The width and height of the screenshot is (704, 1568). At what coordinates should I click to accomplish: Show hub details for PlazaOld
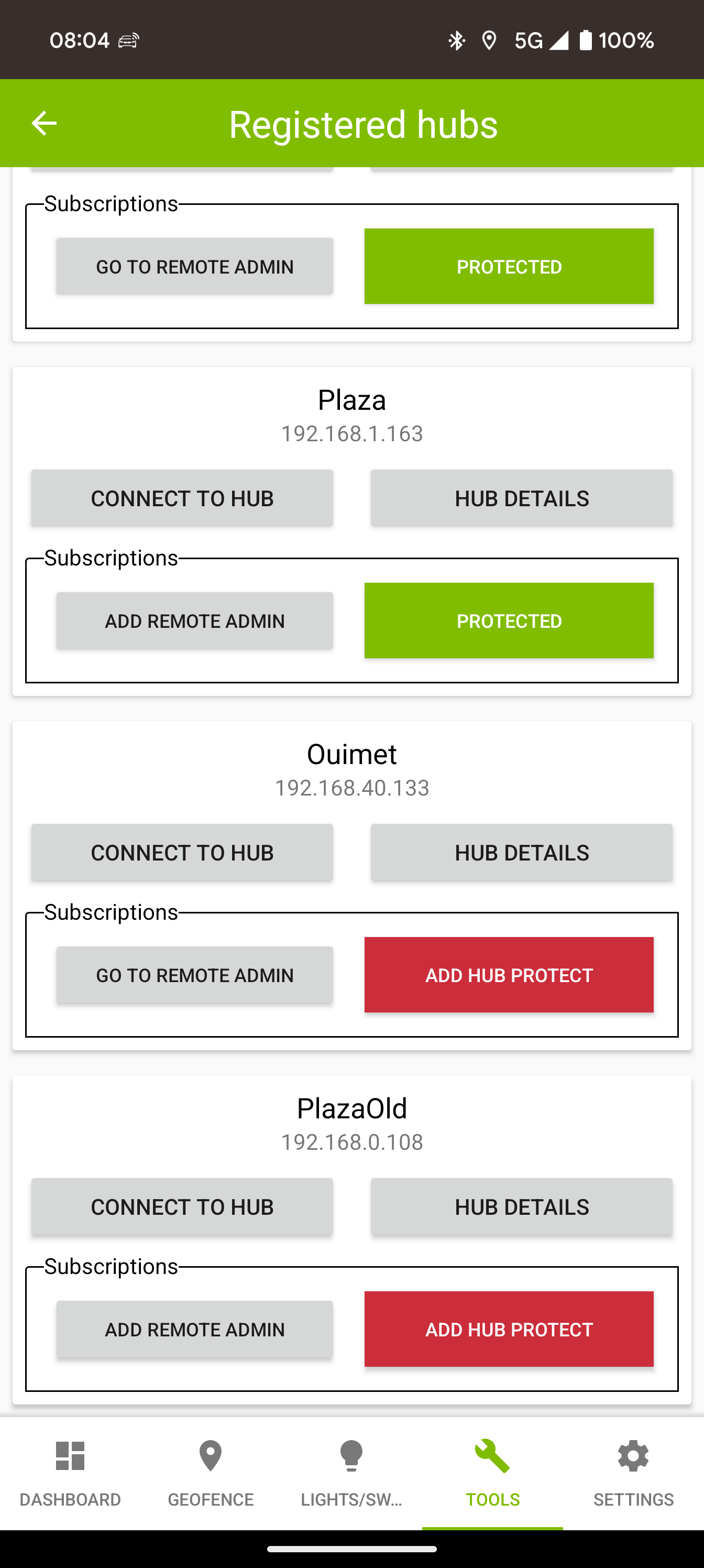[x=522, y=1206]
